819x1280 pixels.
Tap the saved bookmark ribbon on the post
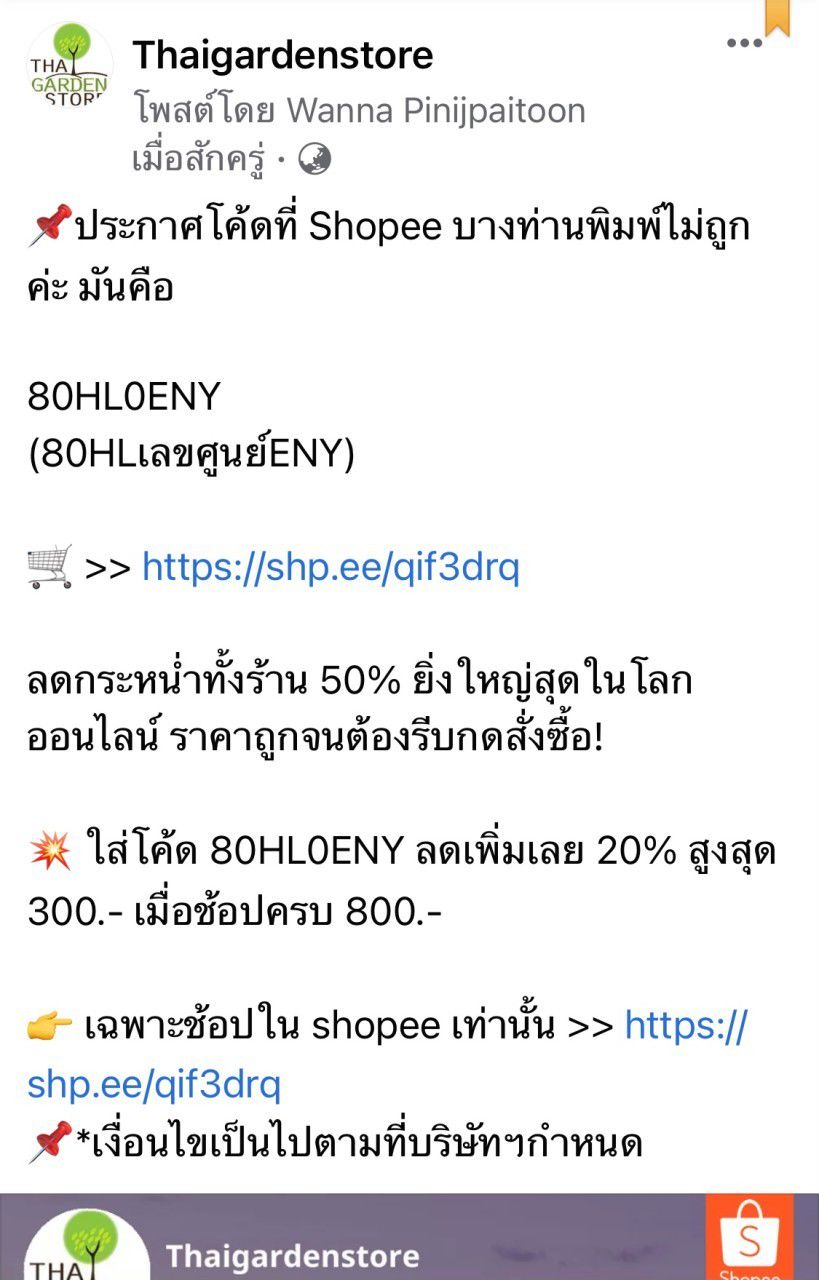tap(777, 17)
